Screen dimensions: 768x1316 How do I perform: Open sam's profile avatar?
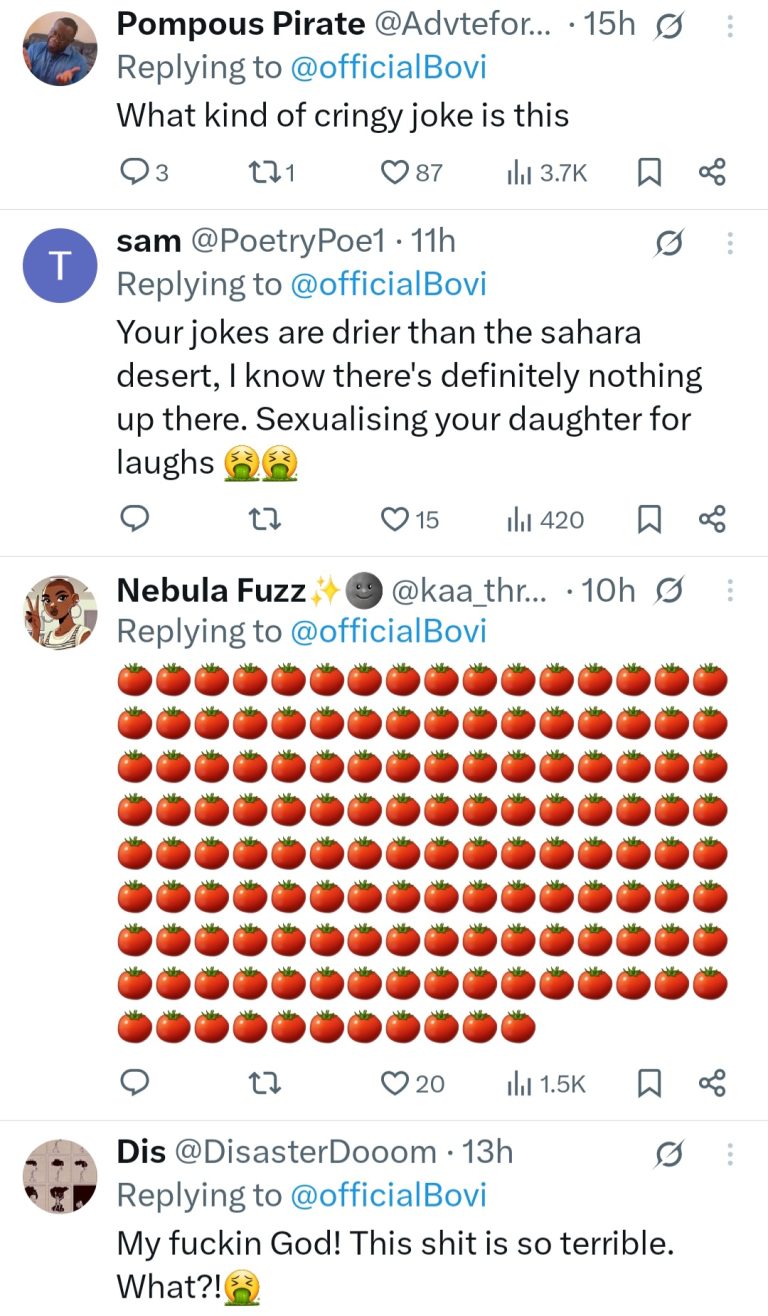(60, 265)
